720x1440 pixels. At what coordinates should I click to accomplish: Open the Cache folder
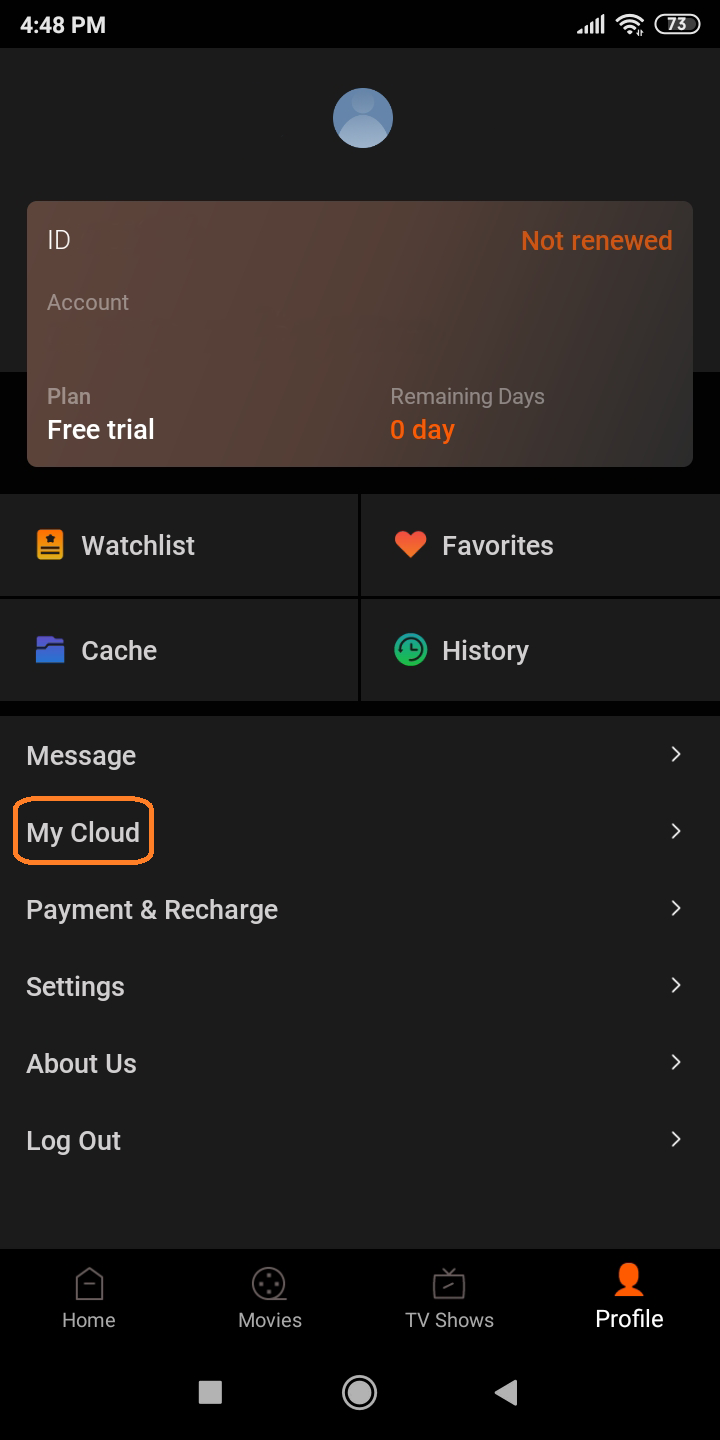[179, 650]
